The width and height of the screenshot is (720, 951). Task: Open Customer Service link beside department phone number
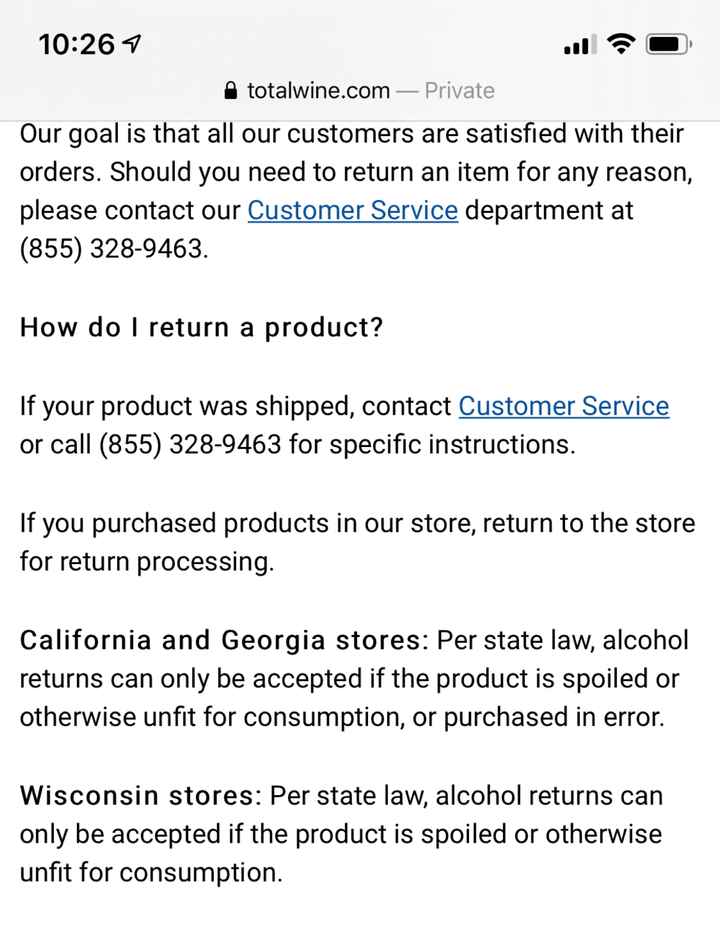[352, 211]
